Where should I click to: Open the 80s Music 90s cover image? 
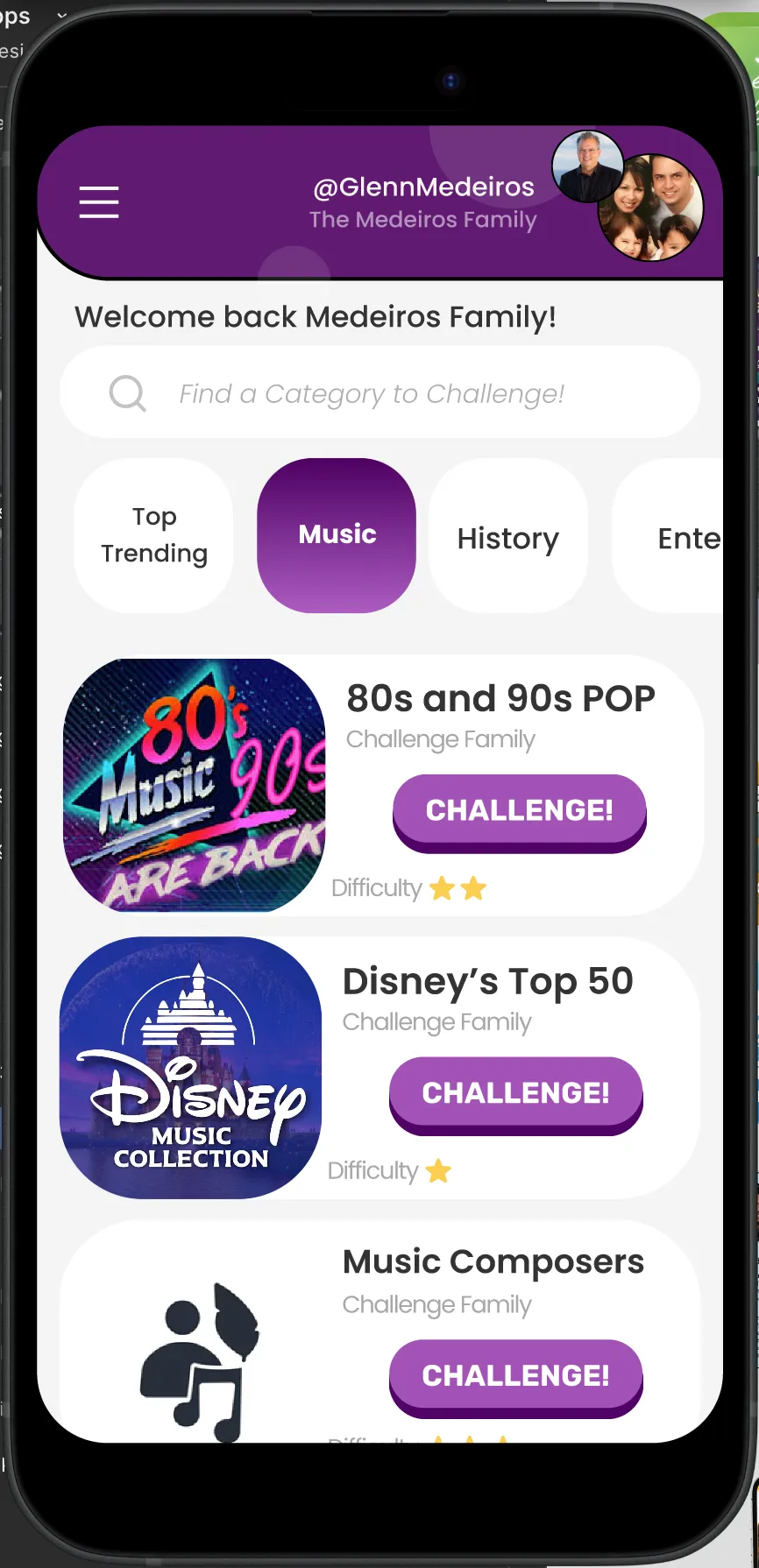pyautogui.click(x=195, y=786)
